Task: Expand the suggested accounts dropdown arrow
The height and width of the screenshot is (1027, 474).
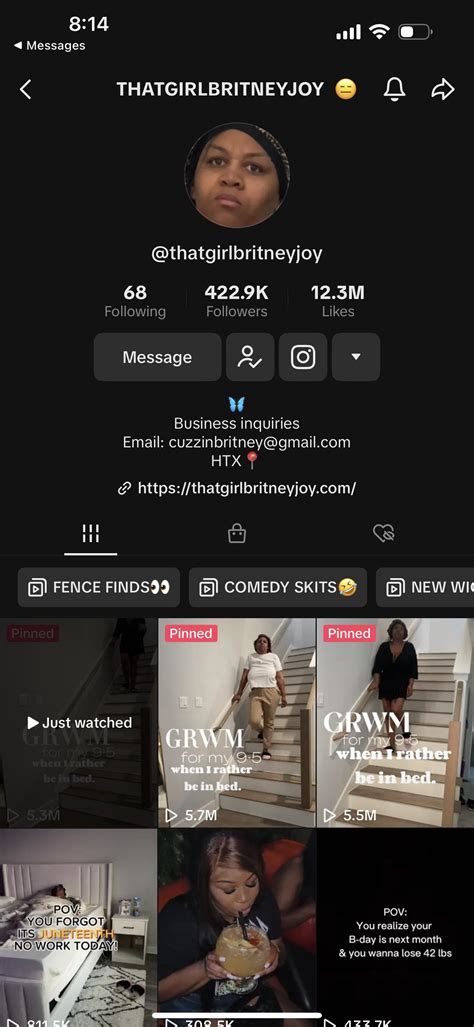Action: point(356,357)
